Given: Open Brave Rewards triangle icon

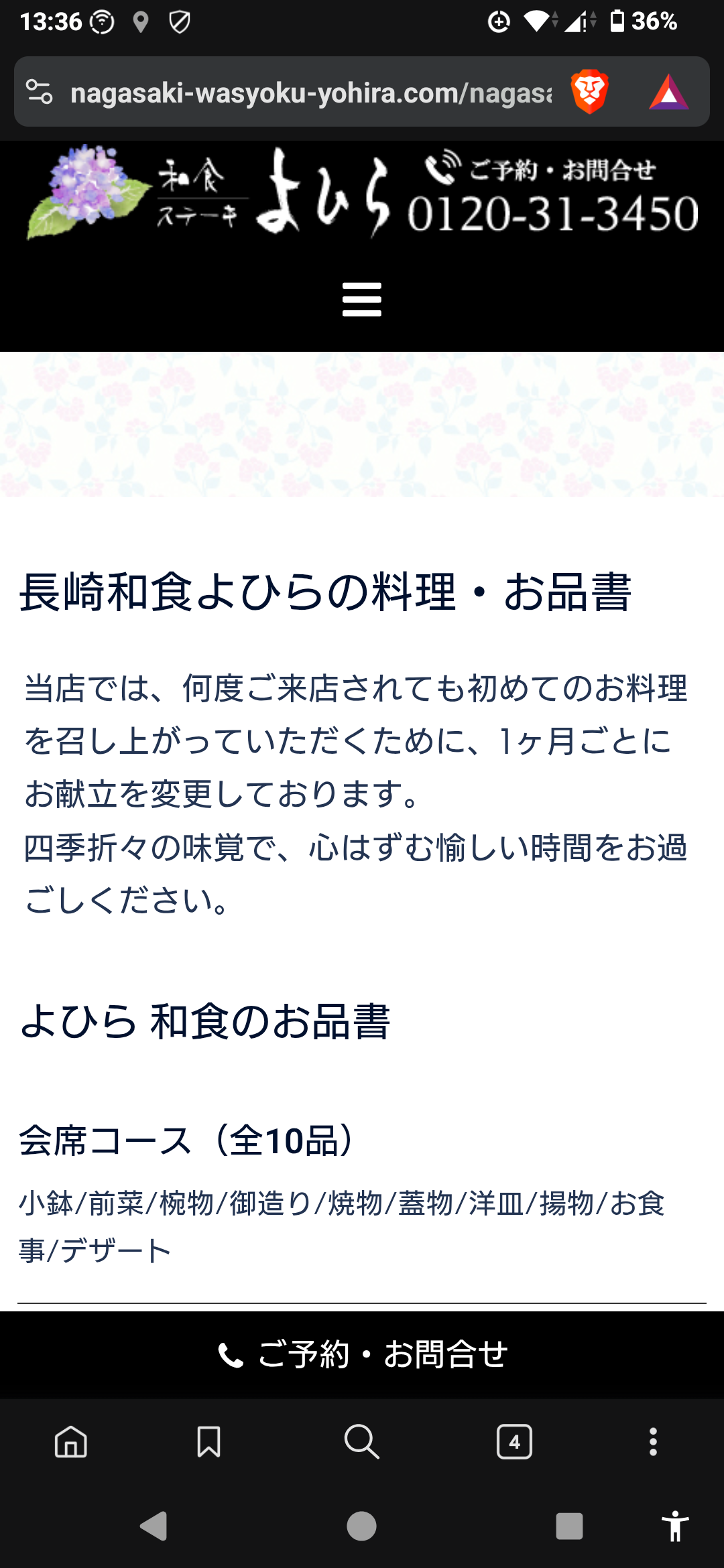Looking at the screenshot, I should (668, 92).
